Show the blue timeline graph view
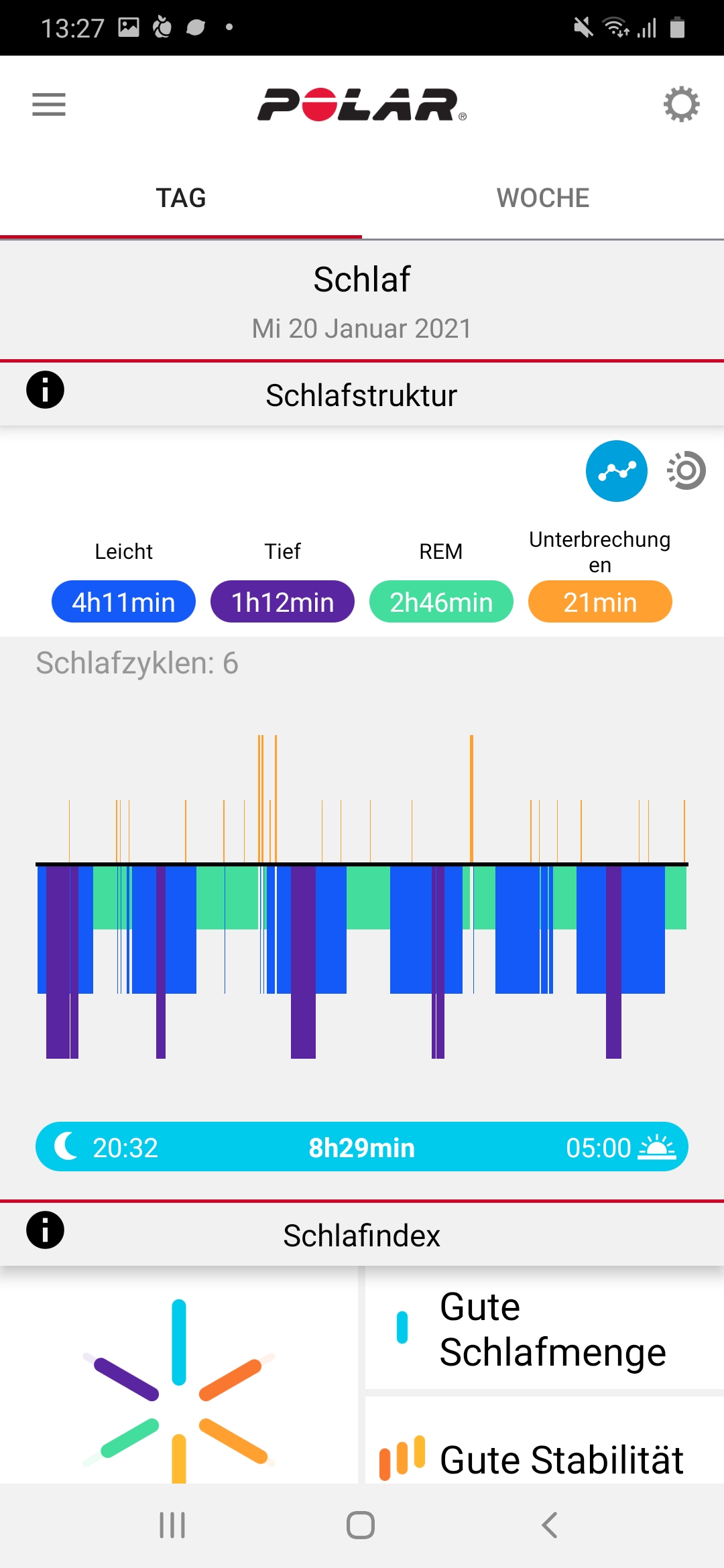This screenshot has width=724, height=1568. [x=616, y=470]
